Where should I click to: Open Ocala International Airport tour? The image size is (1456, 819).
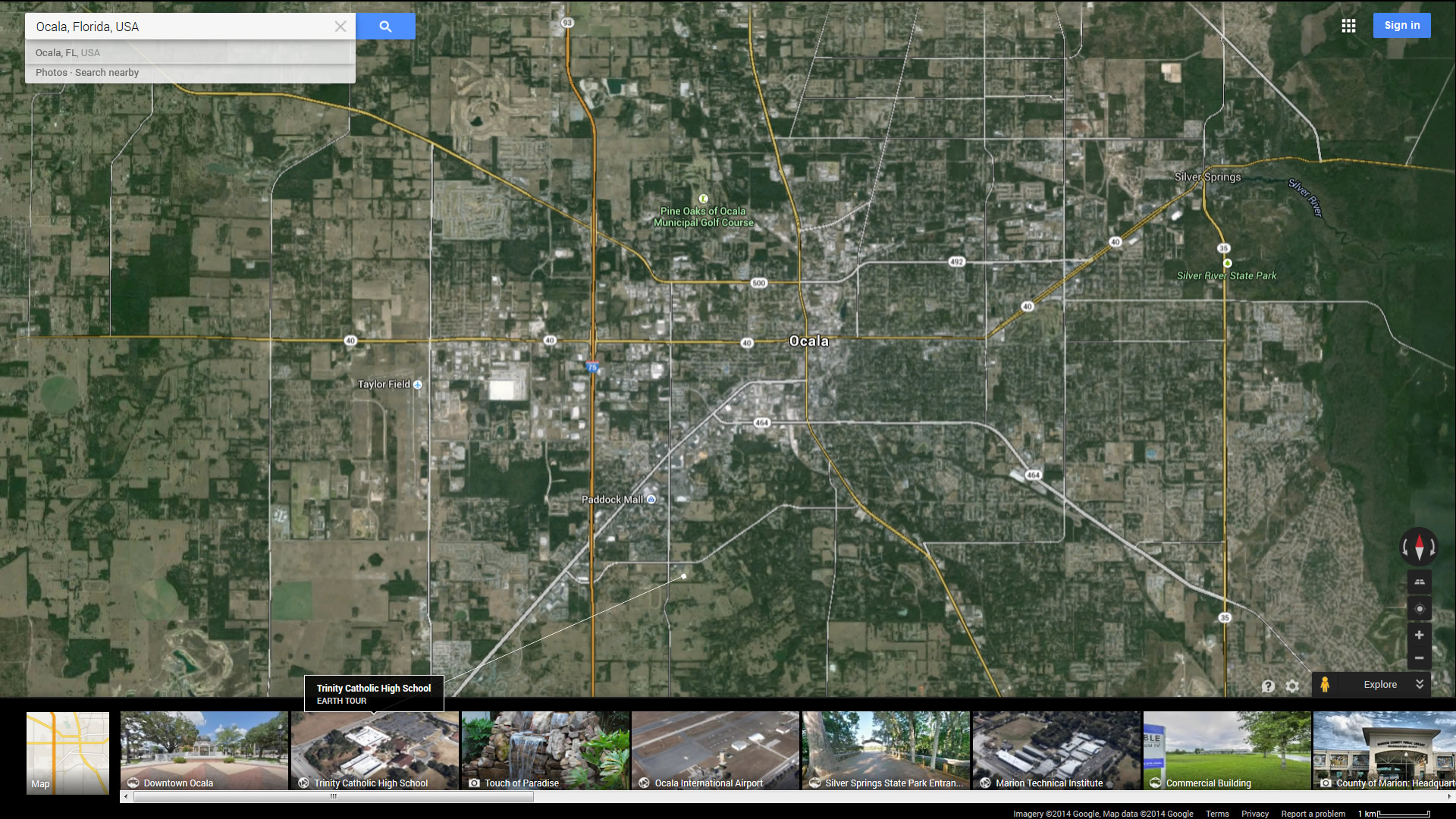click(715, 751)
